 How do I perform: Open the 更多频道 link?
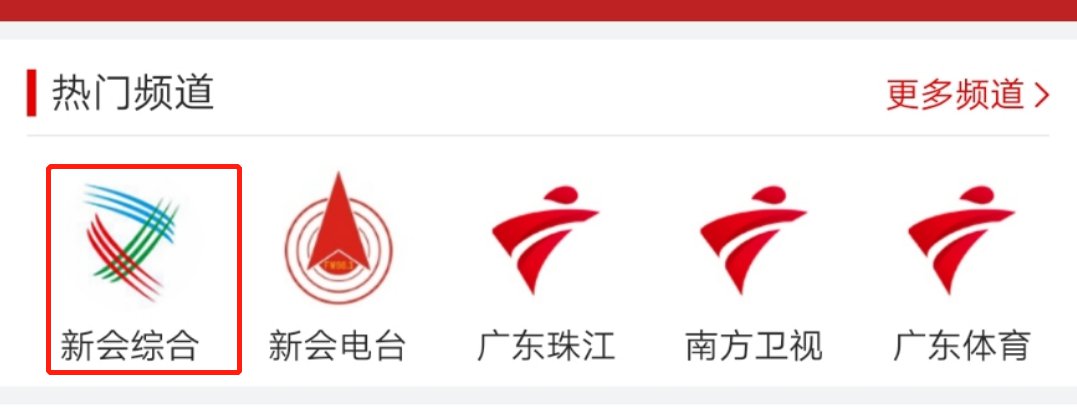[x=967, y=95]
